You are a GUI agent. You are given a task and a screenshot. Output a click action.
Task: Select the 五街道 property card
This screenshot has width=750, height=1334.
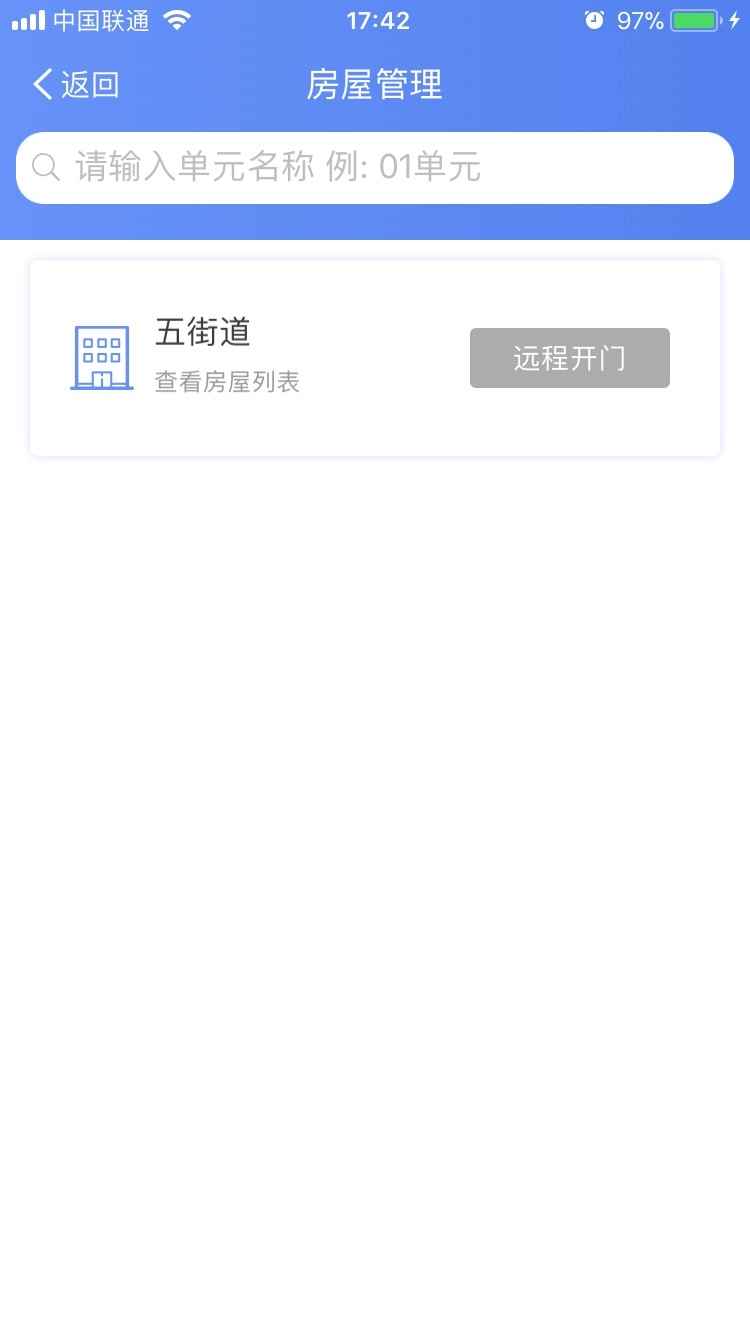pos(375,357)
